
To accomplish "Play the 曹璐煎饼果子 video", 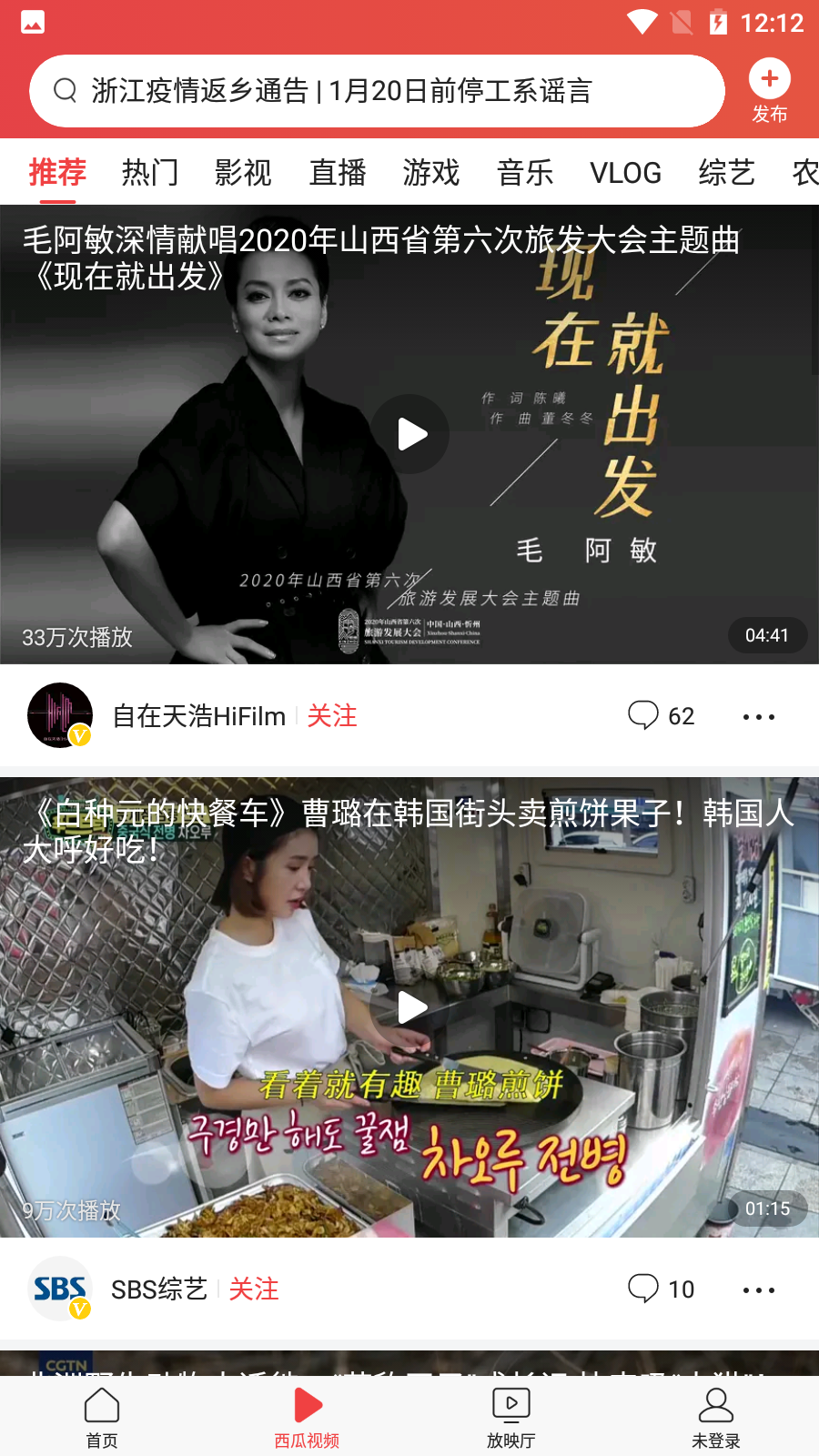I will pos(410,1007).
